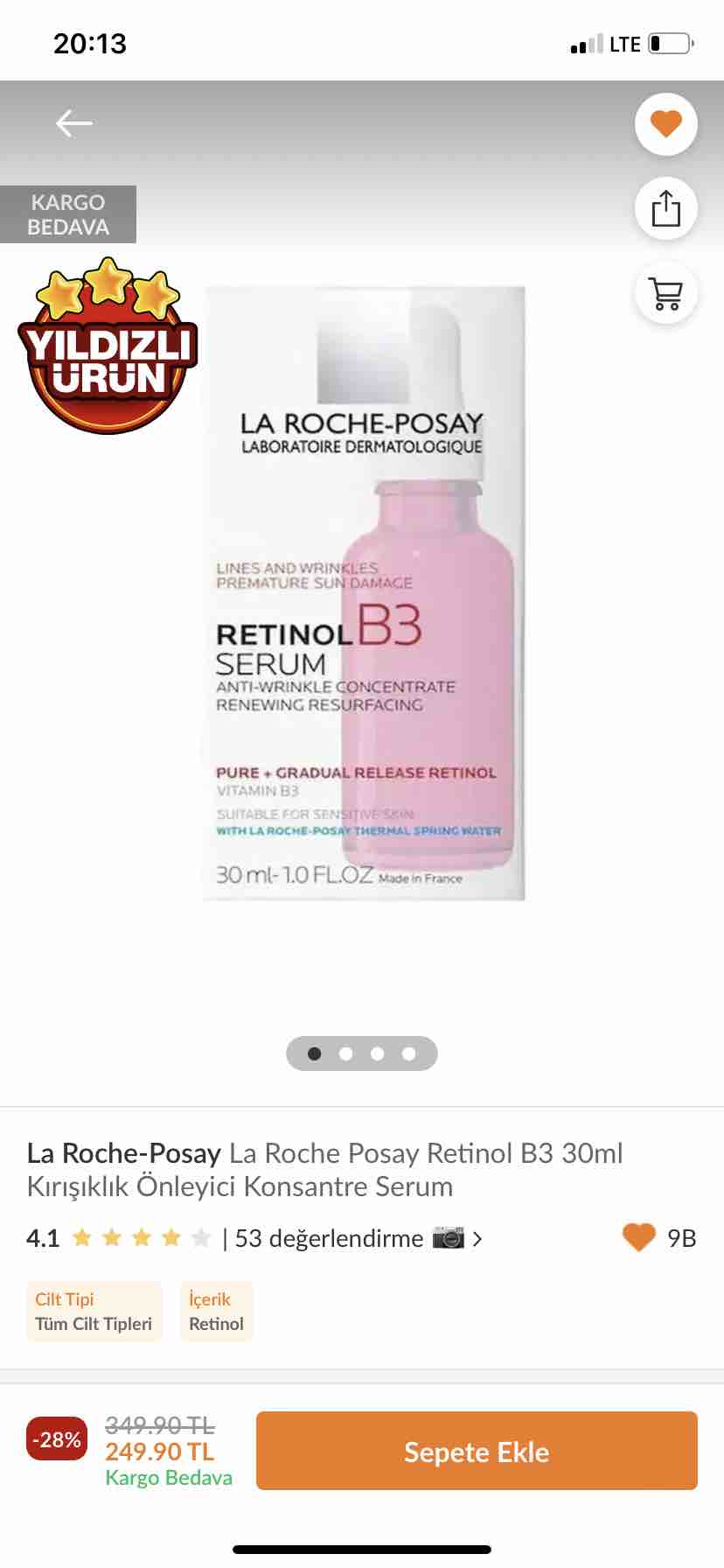The width and height of the screenshot is (724, 1568).
Task: Tap the Cilt Tipi chip
Action: [x=94, y=1312]
